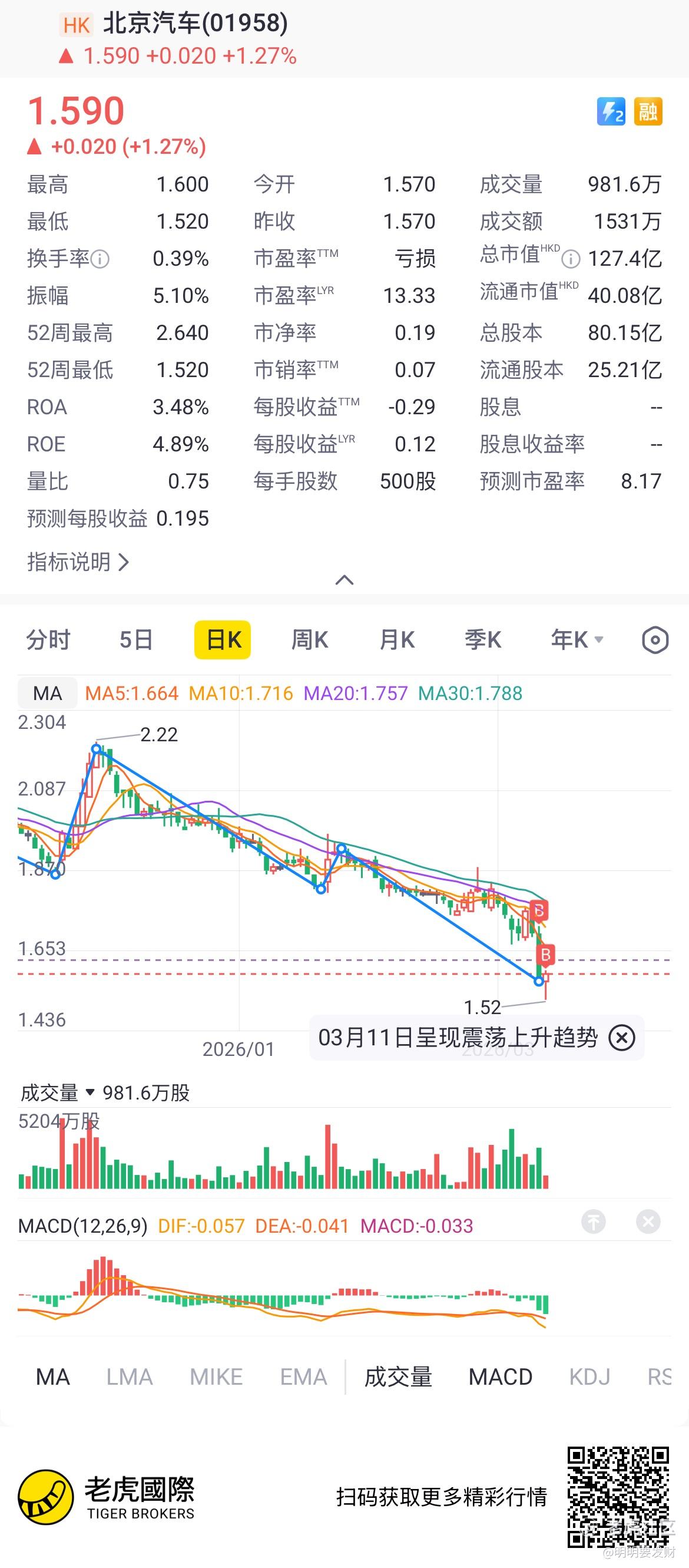Choose the LMA main indicator
The height and width of the screenshot is (1568, 689).
130,1377
